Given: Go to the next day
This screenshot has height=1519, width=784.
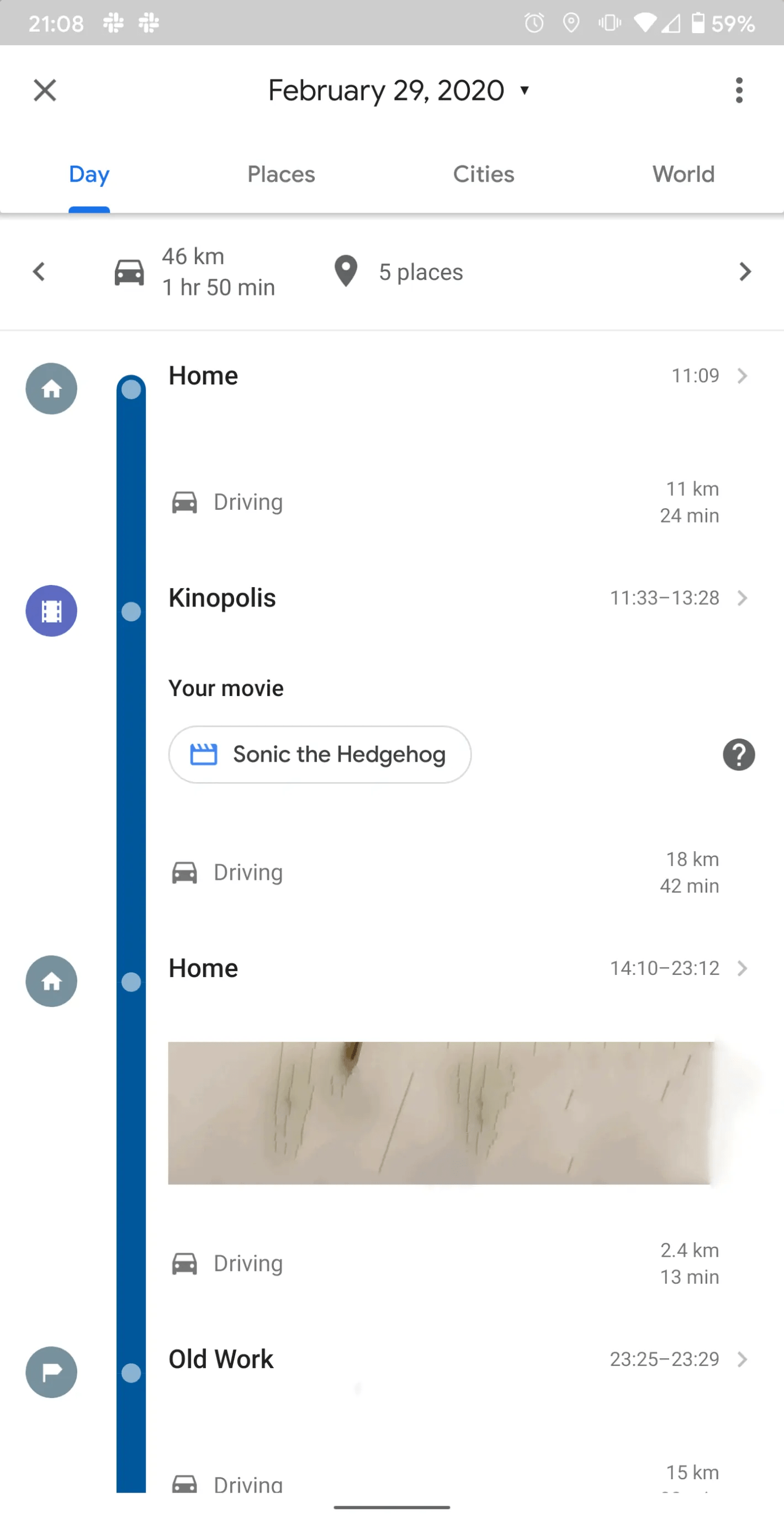Looking at the screenshot, I should point(744,272).
